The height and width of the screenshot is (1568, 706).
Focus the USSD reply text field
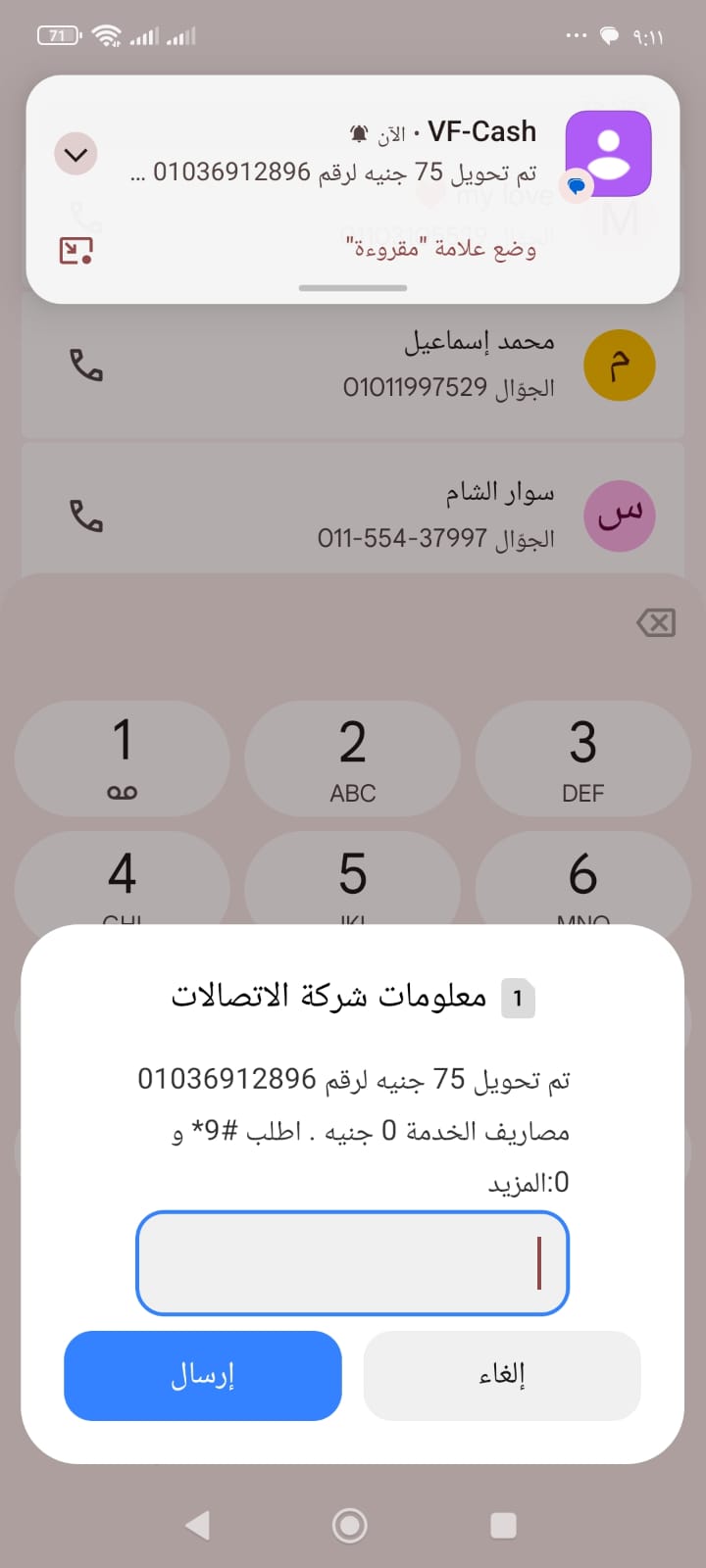(352, 1263)
